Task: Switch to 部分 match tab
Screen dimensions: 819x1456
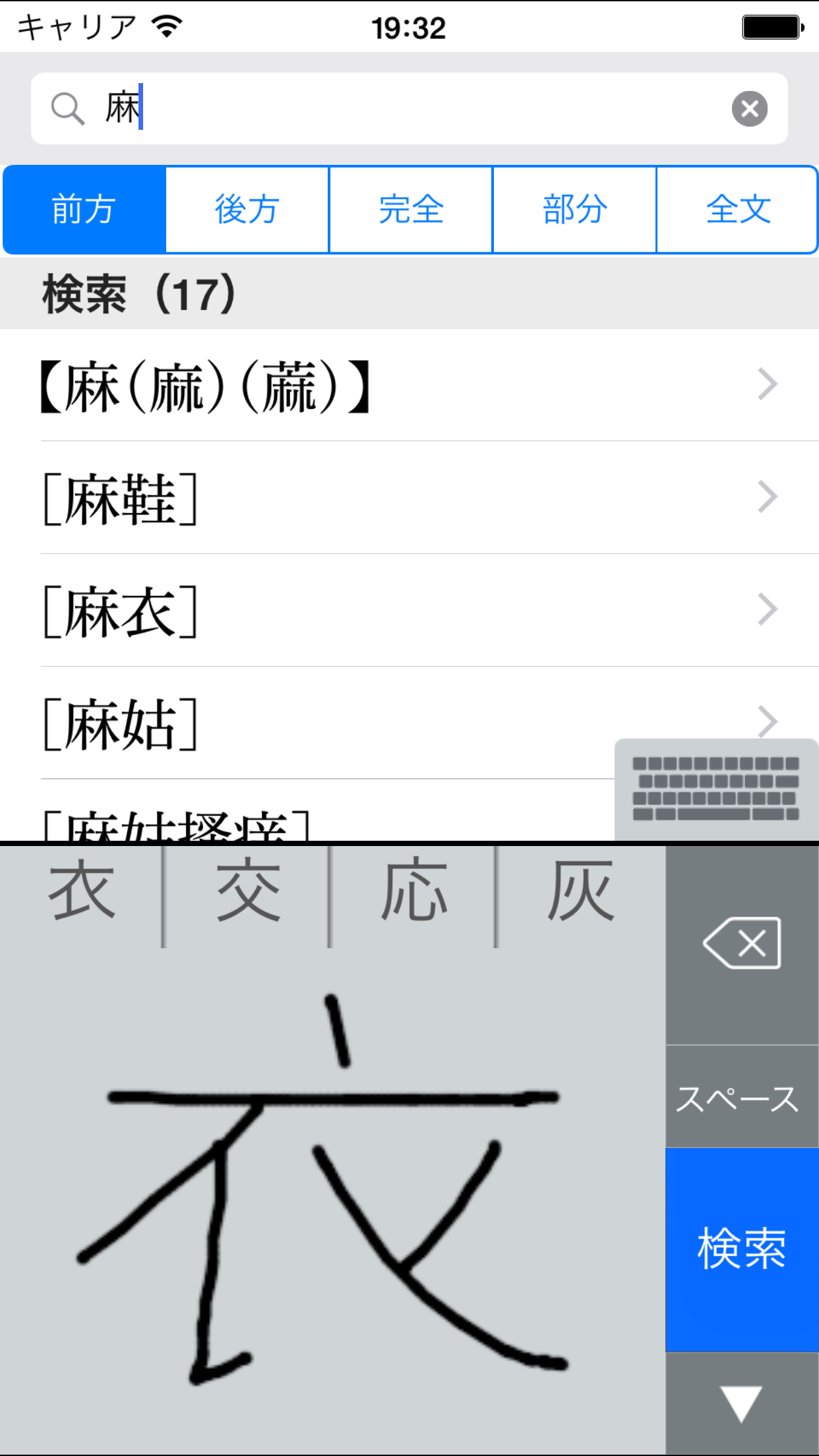Action: pyautogui.click(x=574, y=210)
